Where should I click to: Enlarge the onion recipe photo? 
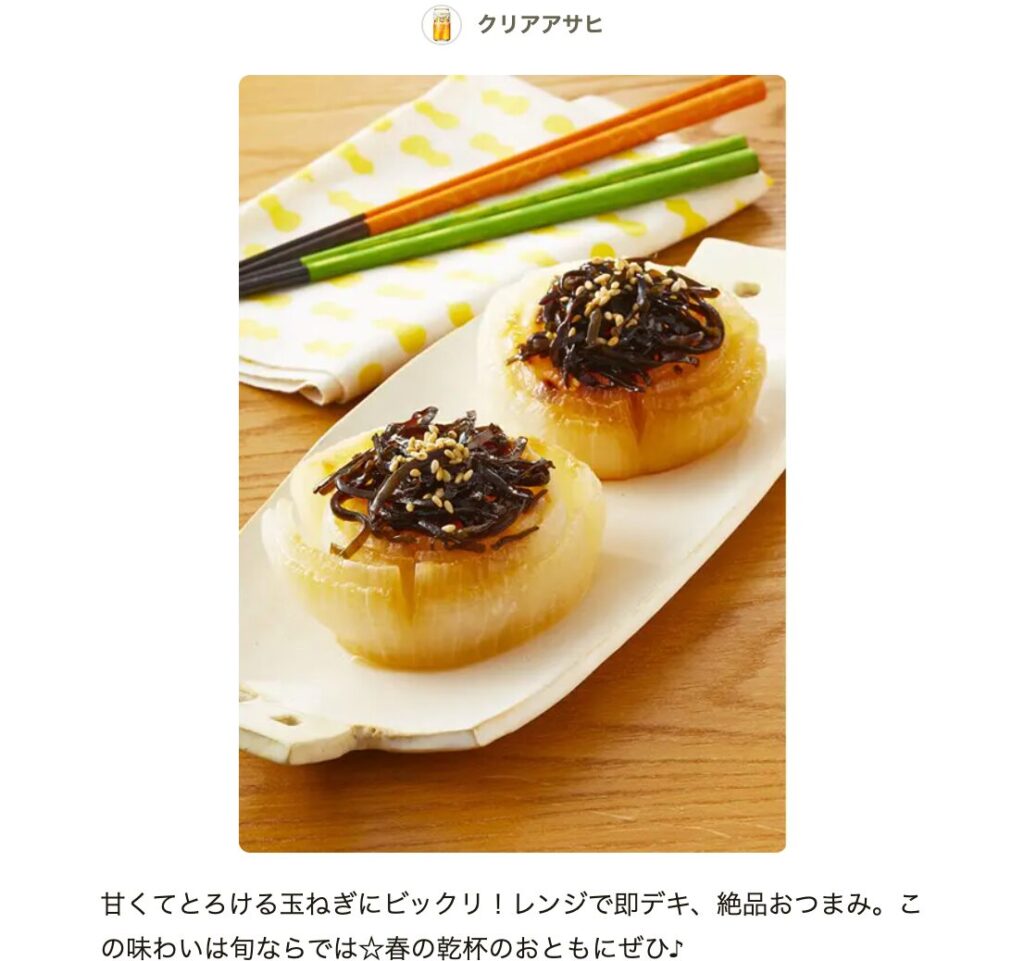click(x=512, y=463)
